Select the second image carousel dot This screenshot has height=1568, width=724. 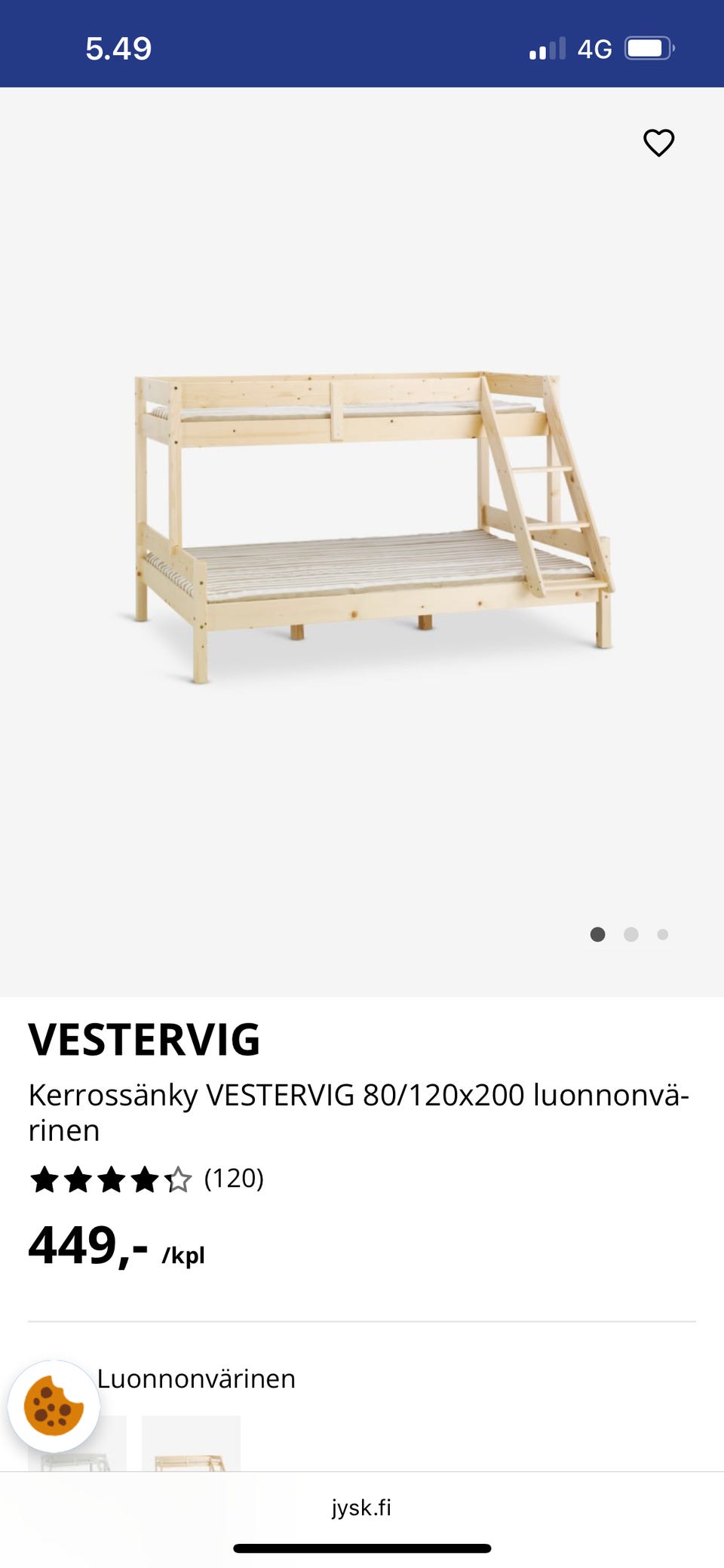tap(630, 934)
